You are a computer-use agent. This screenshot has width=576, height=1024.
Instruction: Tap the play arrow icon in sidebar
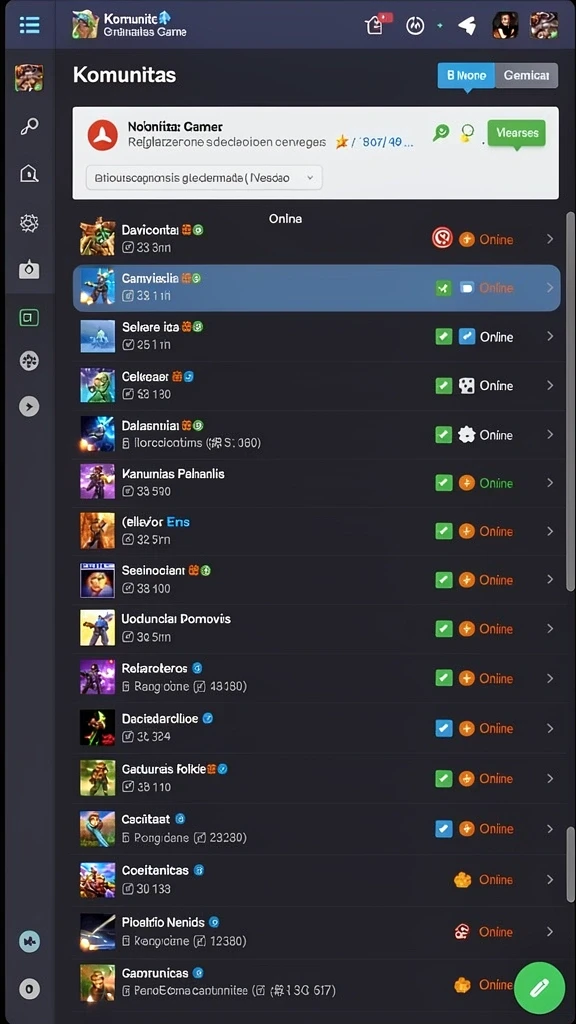pyautogui.click(x=29, y=407)
